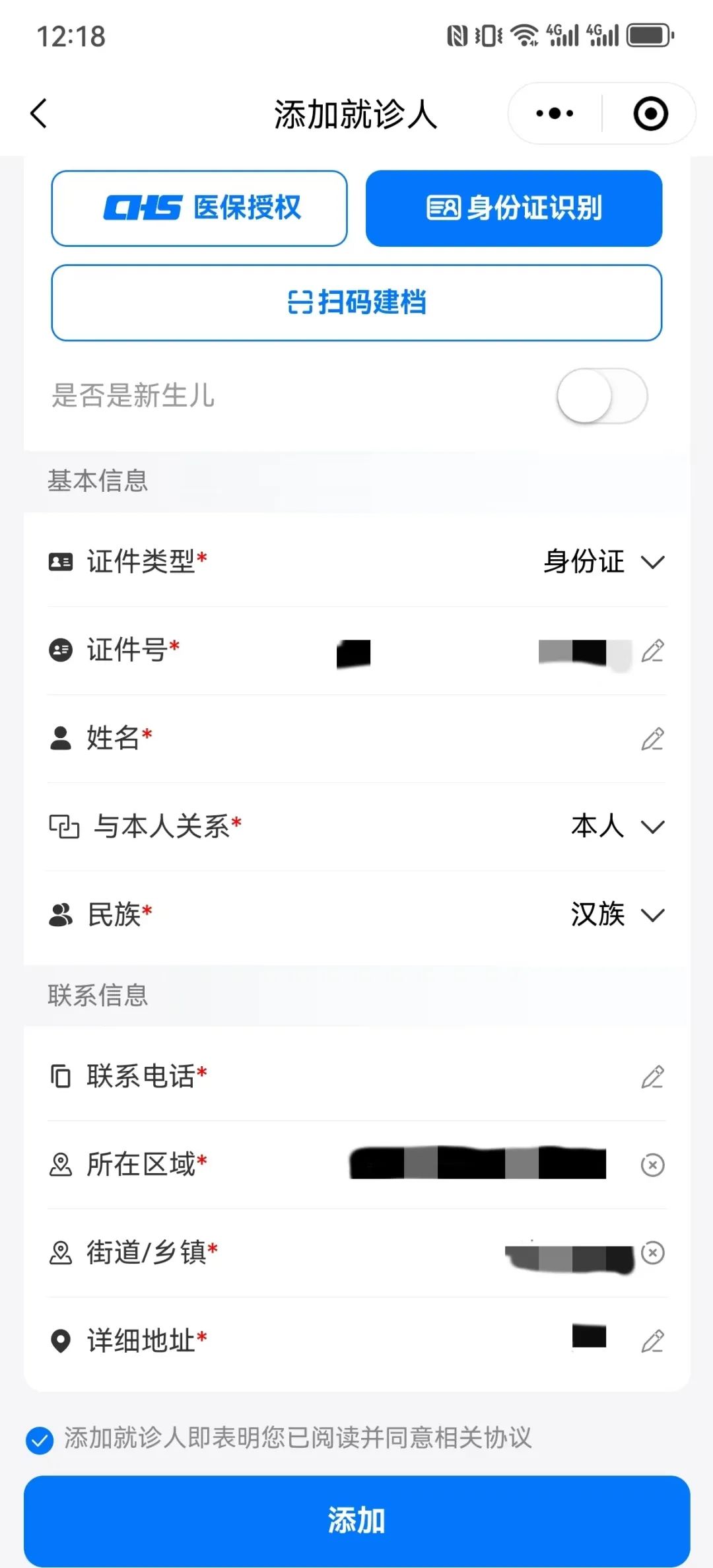Tap the 医保授权 button
Image resolution: width=713 pixels, height=1568 pixels.
(x=199, y=209)
